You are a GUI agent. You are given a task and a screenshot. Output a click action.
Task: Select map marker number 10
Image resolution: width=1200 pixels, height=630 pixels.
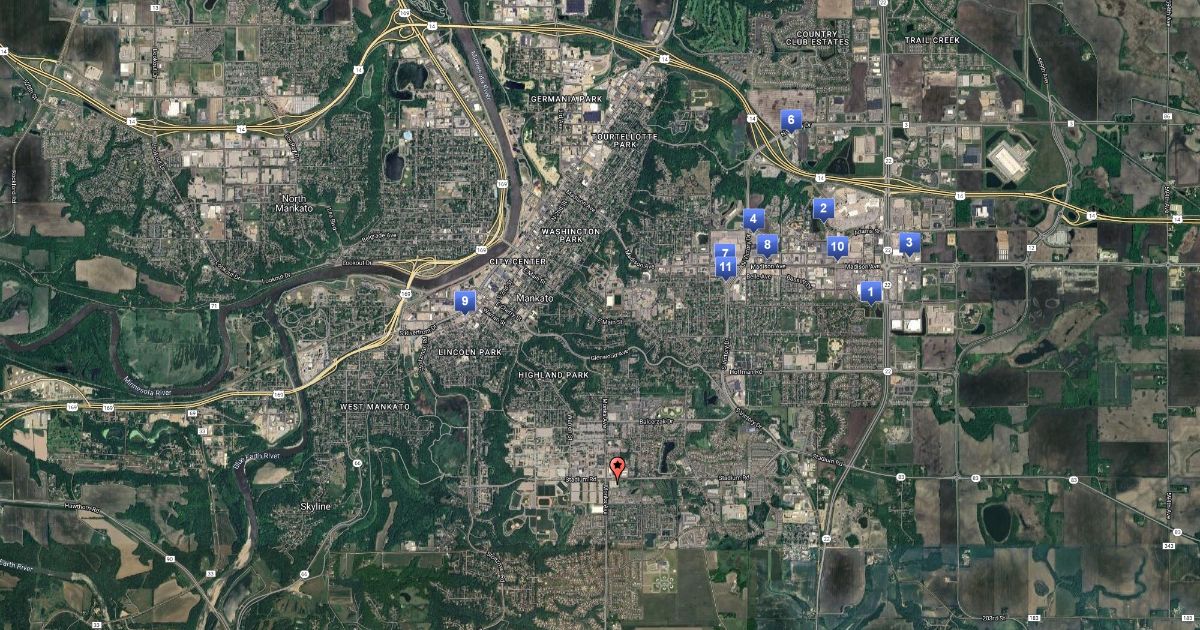pos(838,246)
